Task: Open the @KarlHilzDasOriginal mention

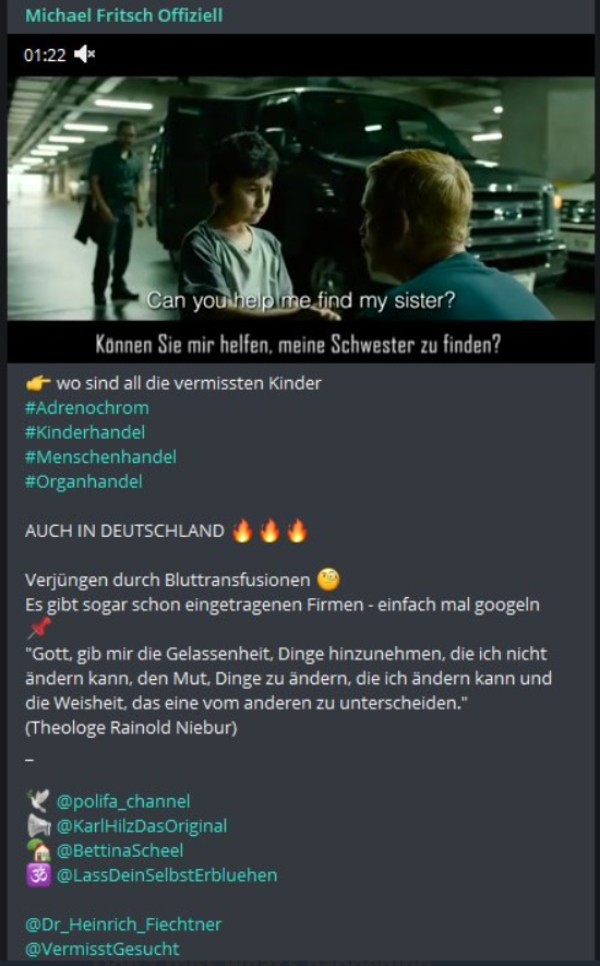Action: tap(142, 826)
